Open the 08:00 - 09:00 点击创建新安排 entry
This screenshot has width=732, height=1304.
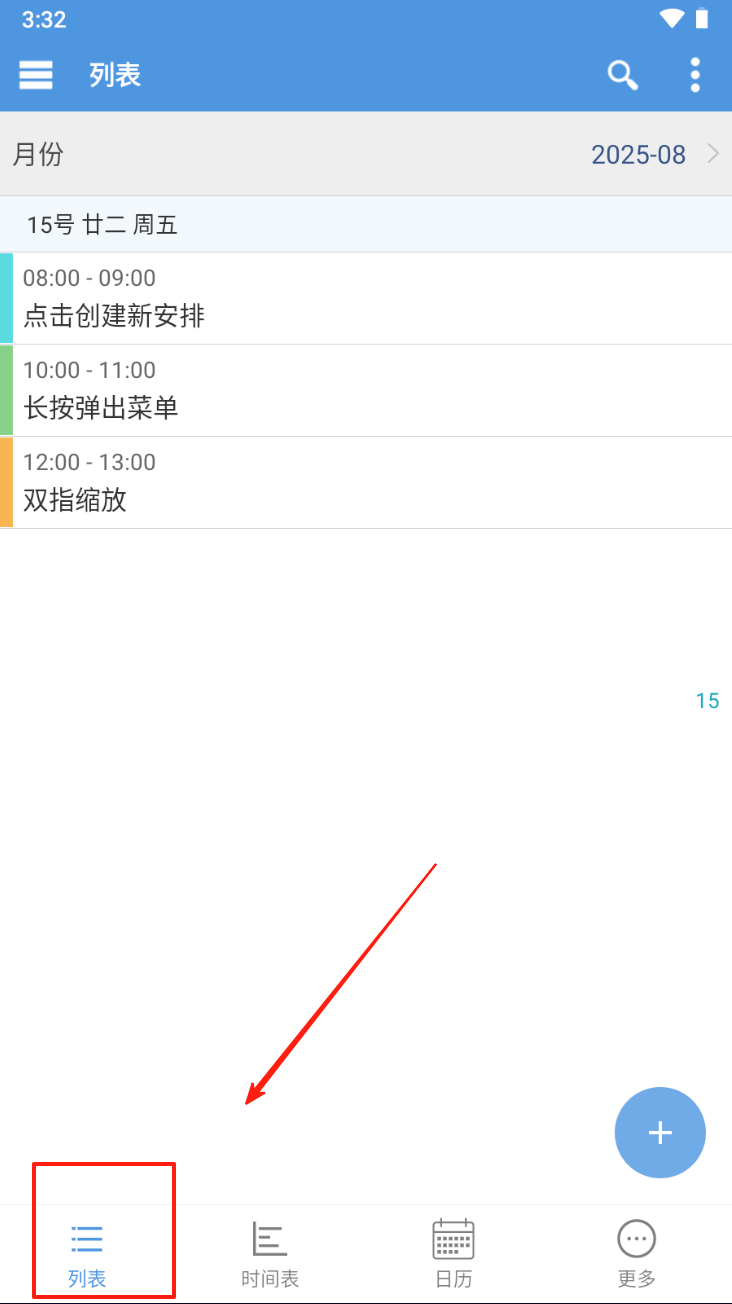(x=366, y=298)
